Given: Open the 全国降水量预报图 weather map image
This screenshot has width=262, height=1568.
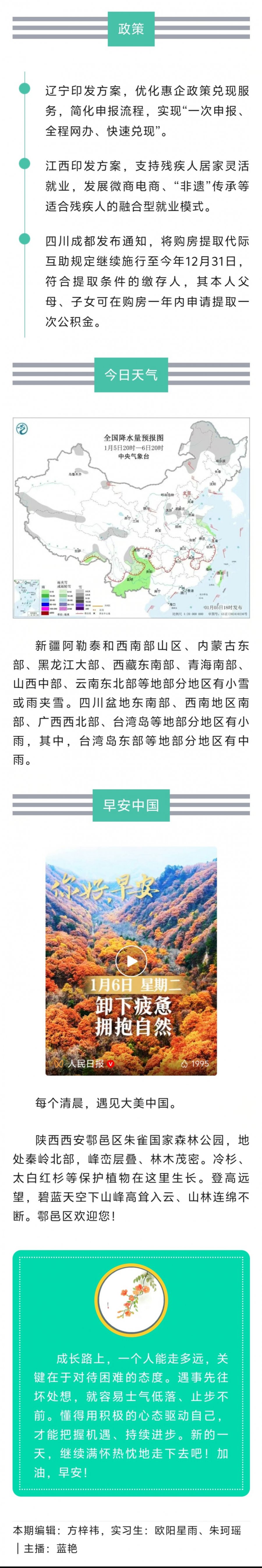Looking at the screenshot, I should pyautogui.click(x=131, y=517).
